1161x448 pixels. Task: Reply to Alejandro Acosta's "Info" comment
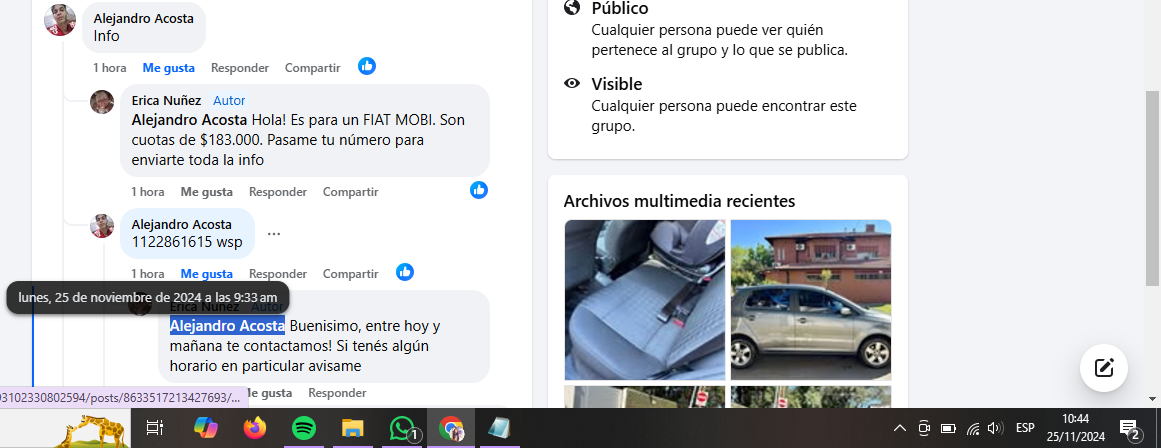tap(239, 68)
